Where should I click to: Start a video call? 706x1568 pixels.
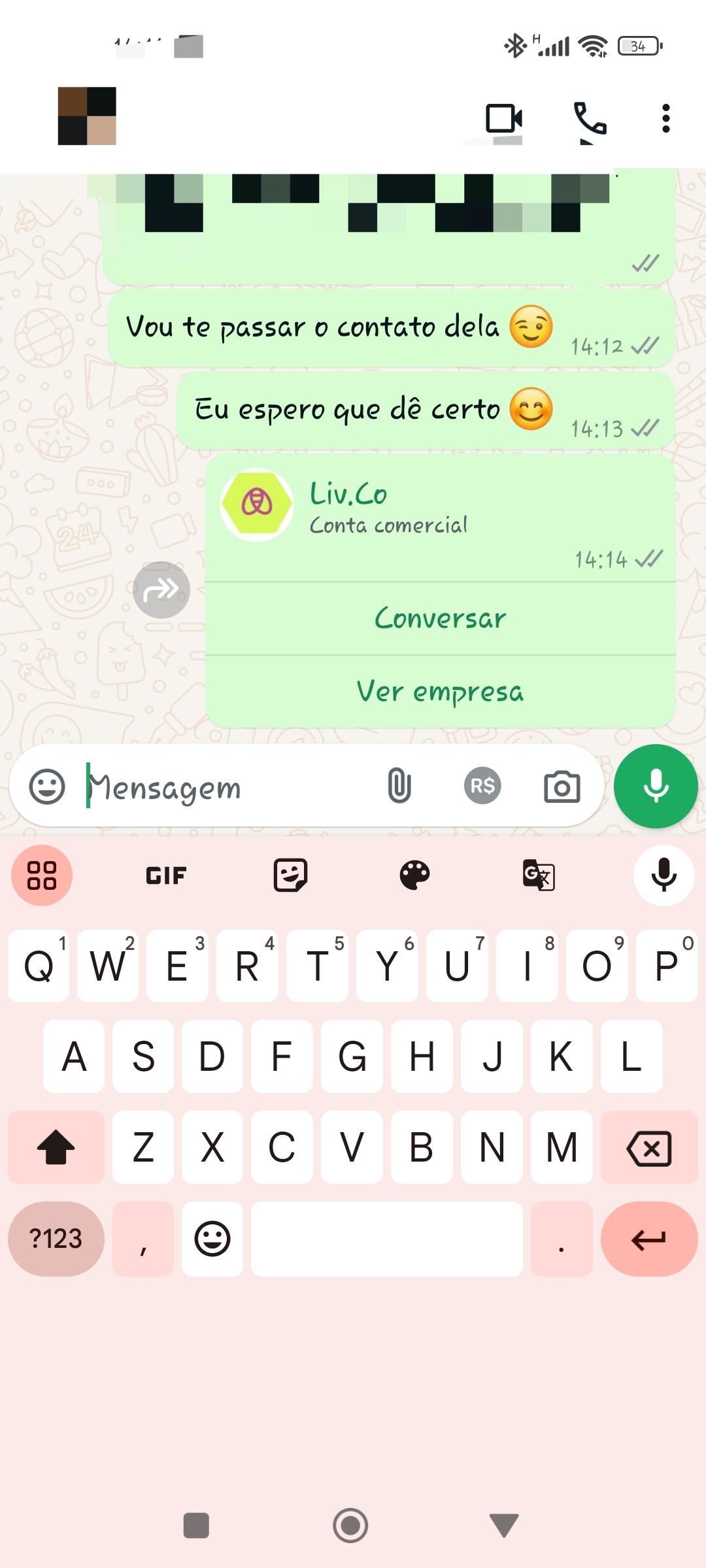click(x=503, y=119)
